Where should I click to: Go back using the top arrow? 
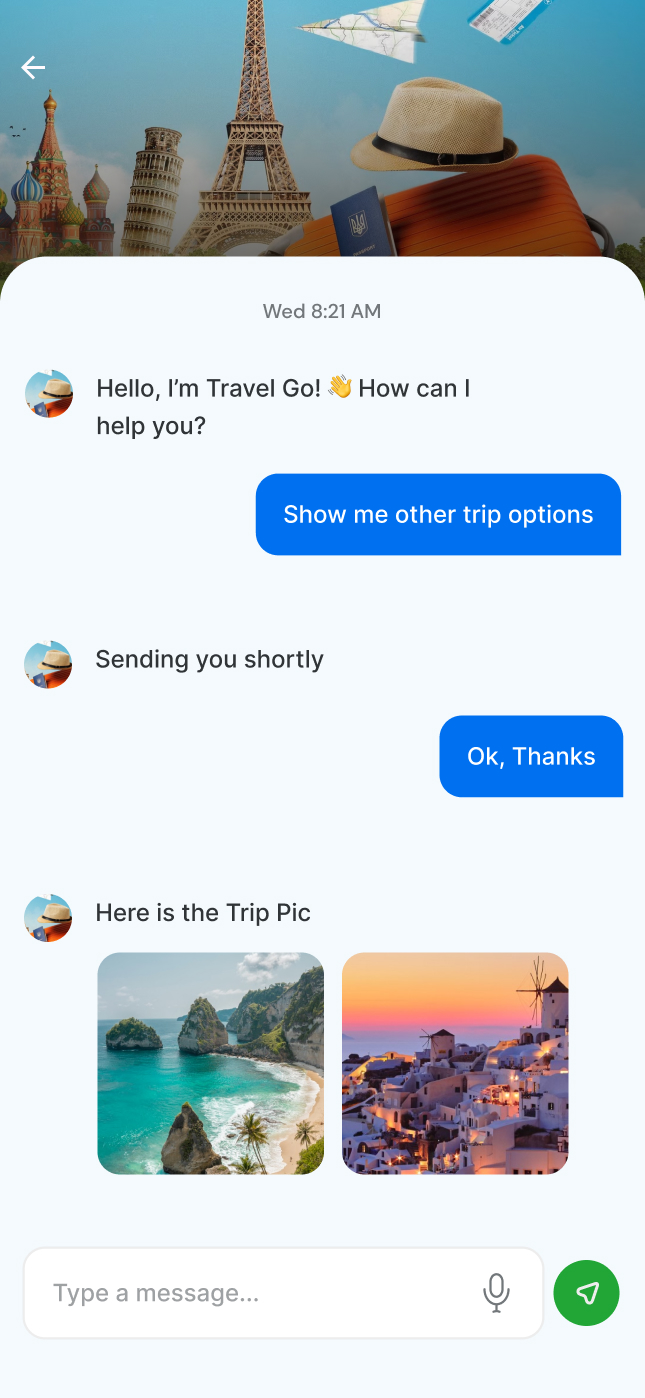[33, 68]
